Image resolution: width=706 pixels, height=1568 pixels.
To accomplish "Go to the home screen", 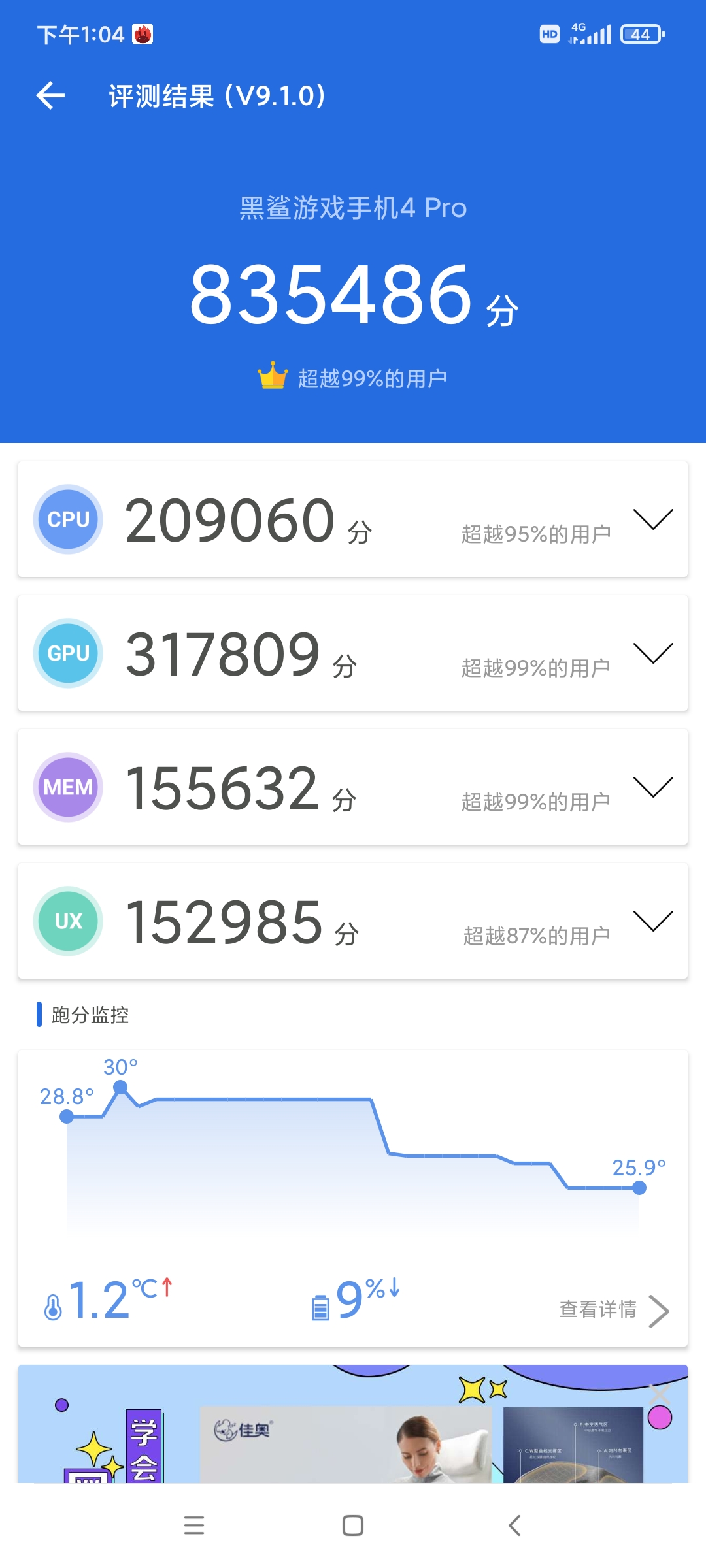I will pyautogui.click(x=353, y=1526).
